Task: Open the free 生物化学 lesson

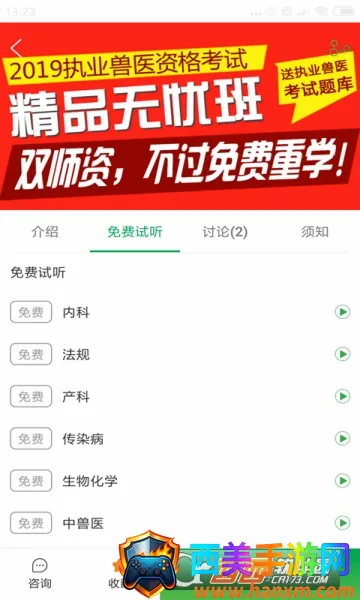Action: point(180,481)
